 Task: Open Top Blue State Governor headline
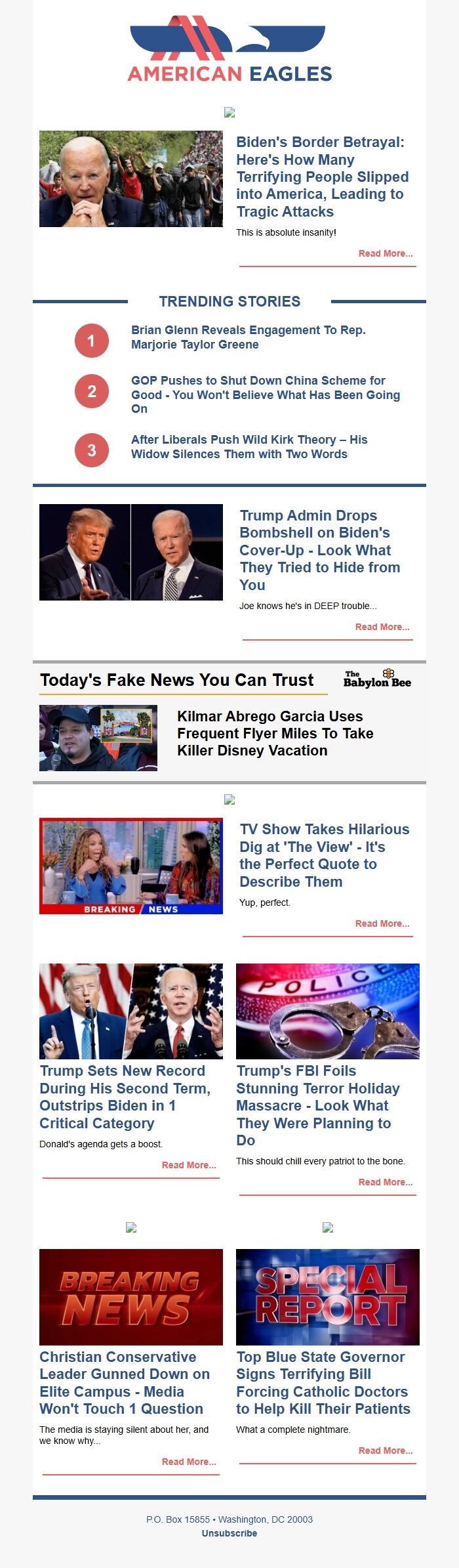(323, 1382)
